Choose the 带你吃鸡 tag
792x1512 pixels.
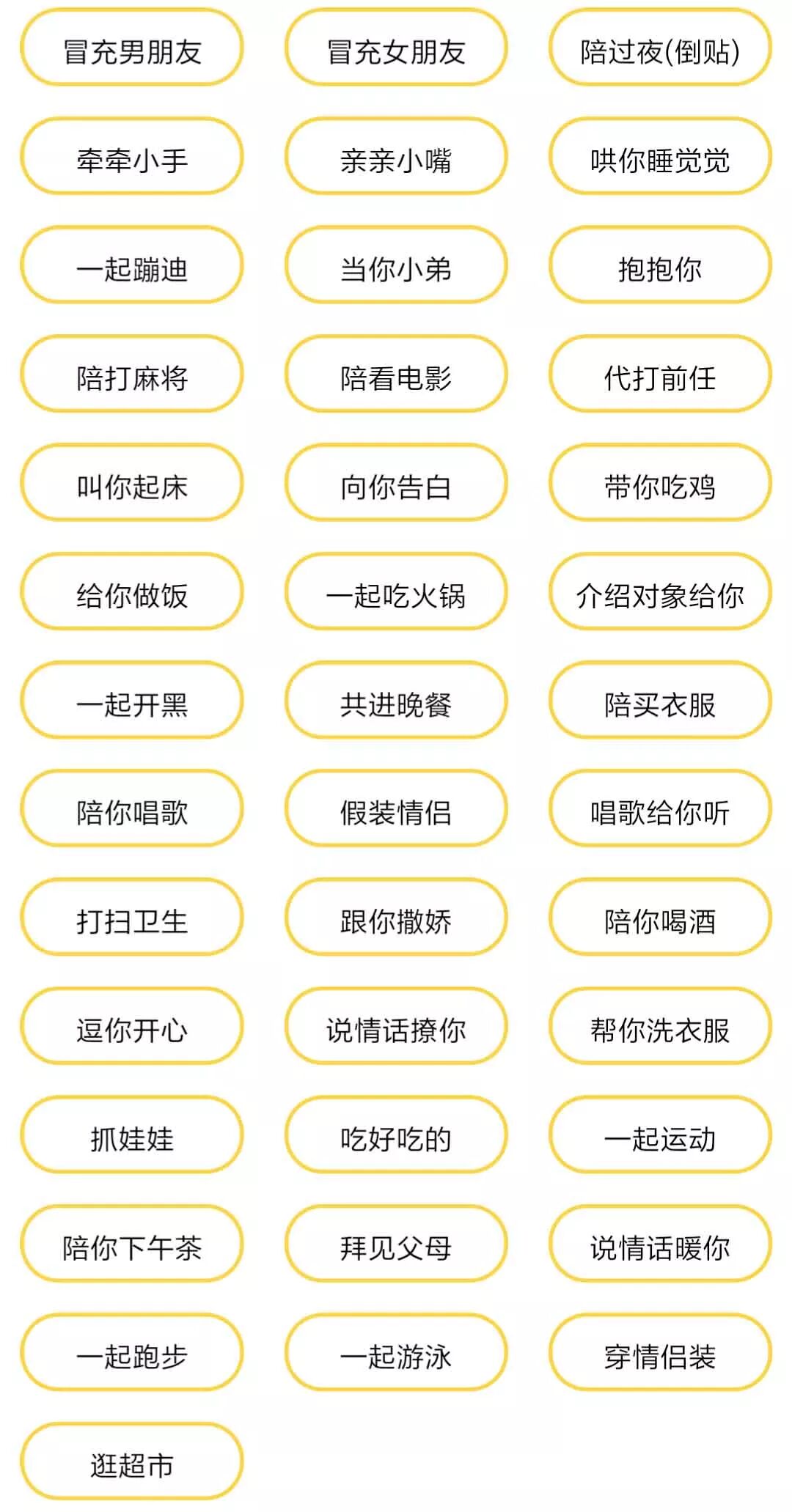(x=660, y=484)
